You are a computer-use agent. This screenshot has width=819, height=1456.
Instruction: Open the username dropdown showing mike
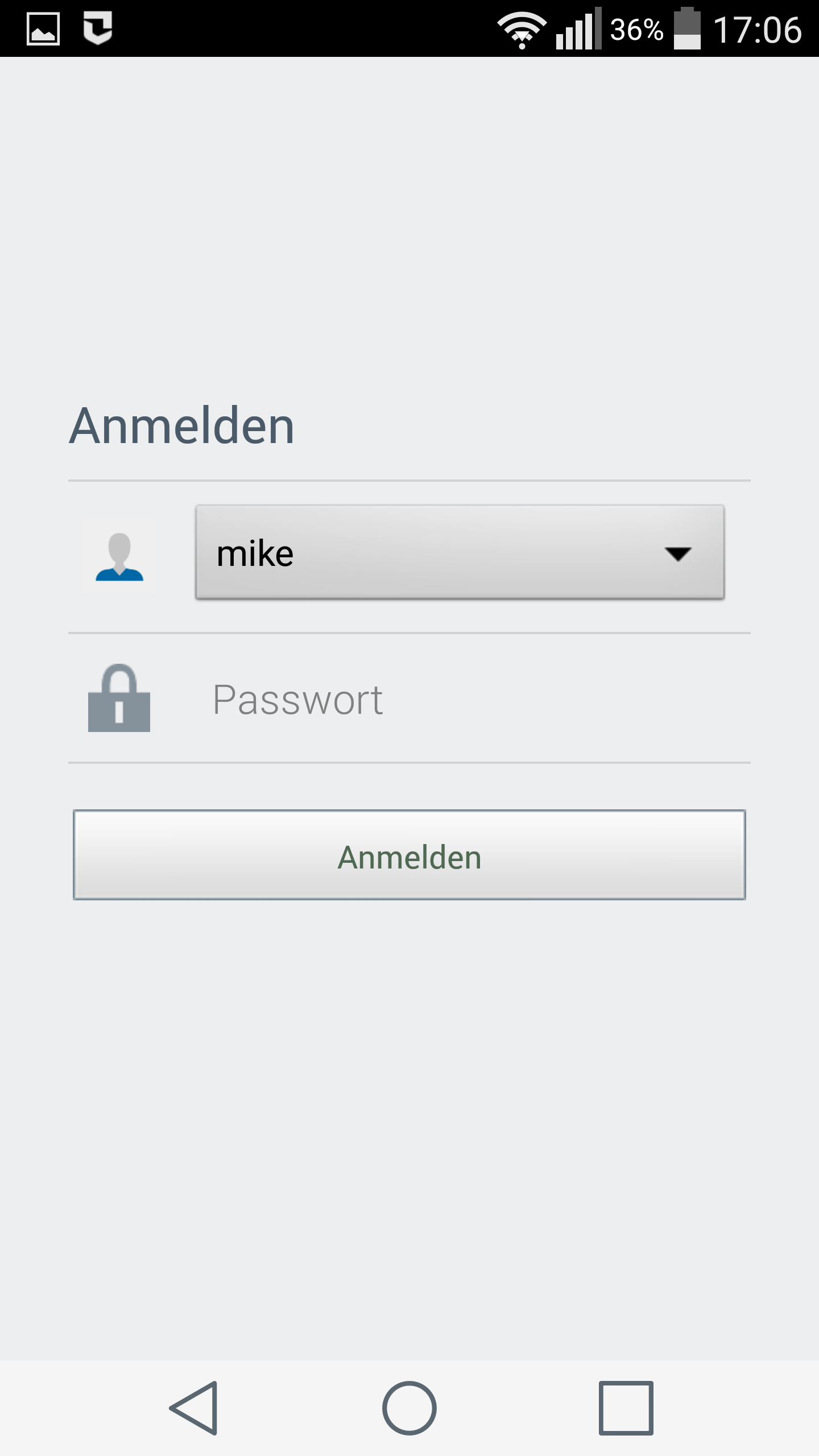tap(460, 552)
